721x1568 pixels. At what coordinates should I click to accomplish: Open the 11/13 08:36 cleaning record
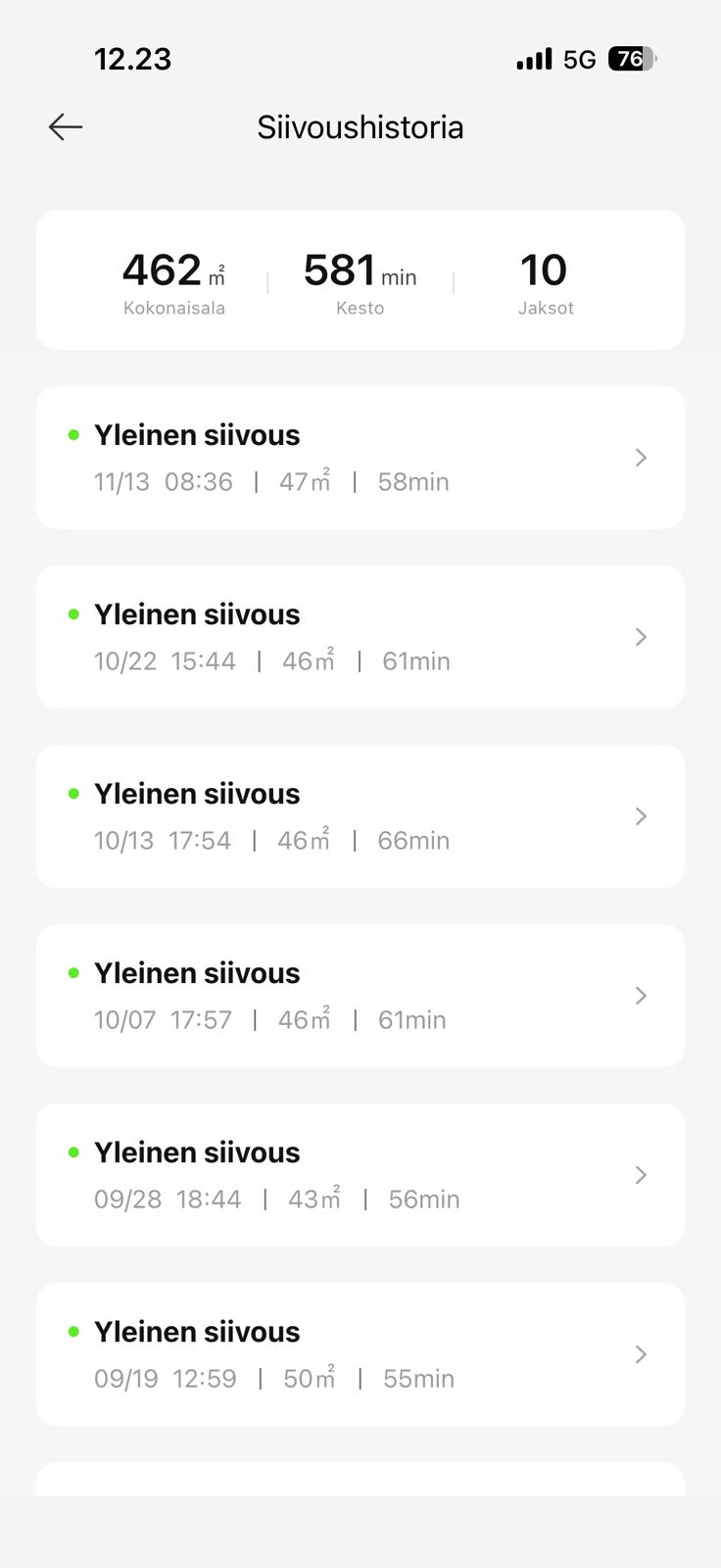click(360, 458)
